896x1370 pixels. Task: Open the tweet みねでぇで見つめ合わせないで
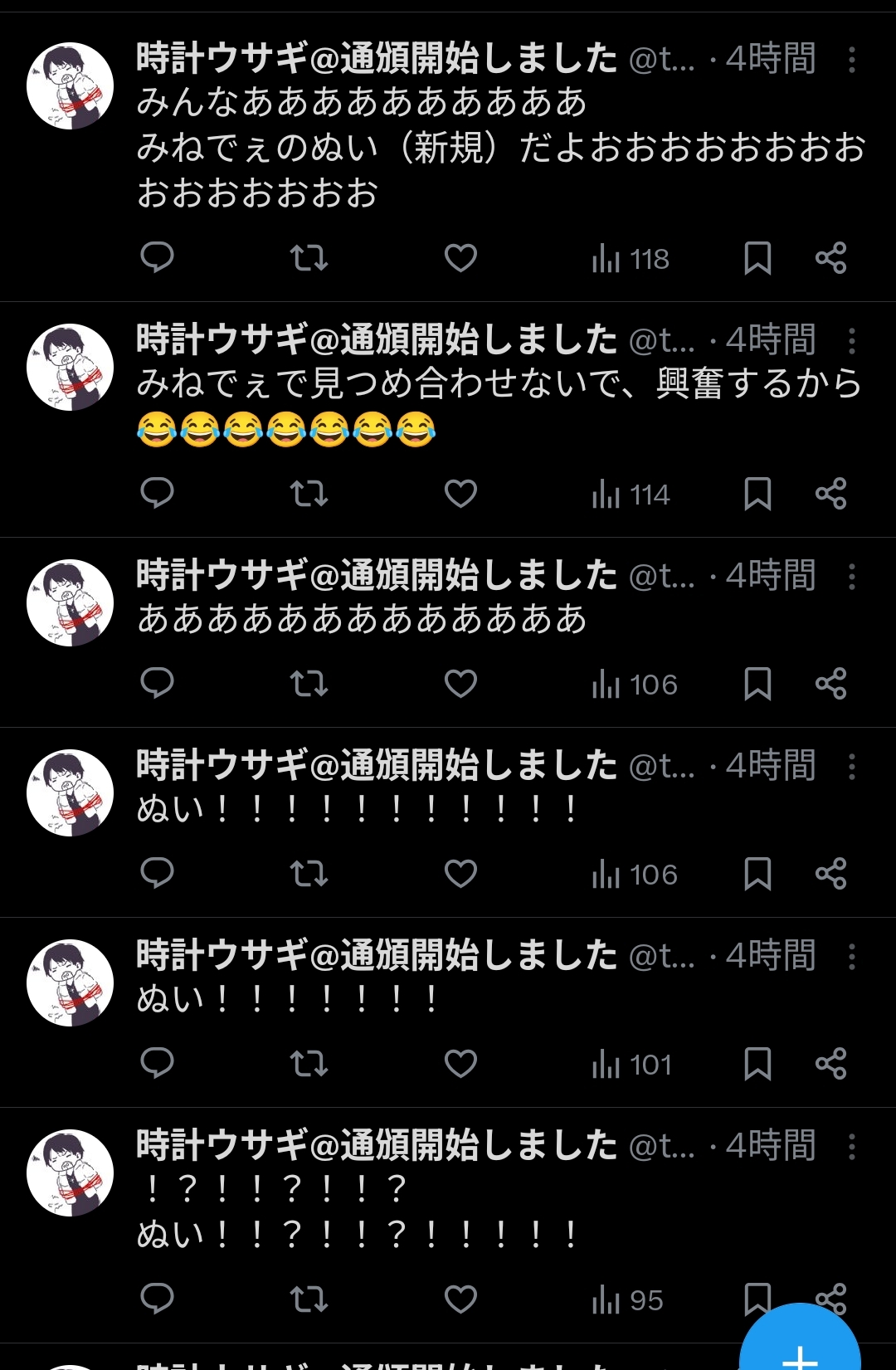tap(498, 384)
